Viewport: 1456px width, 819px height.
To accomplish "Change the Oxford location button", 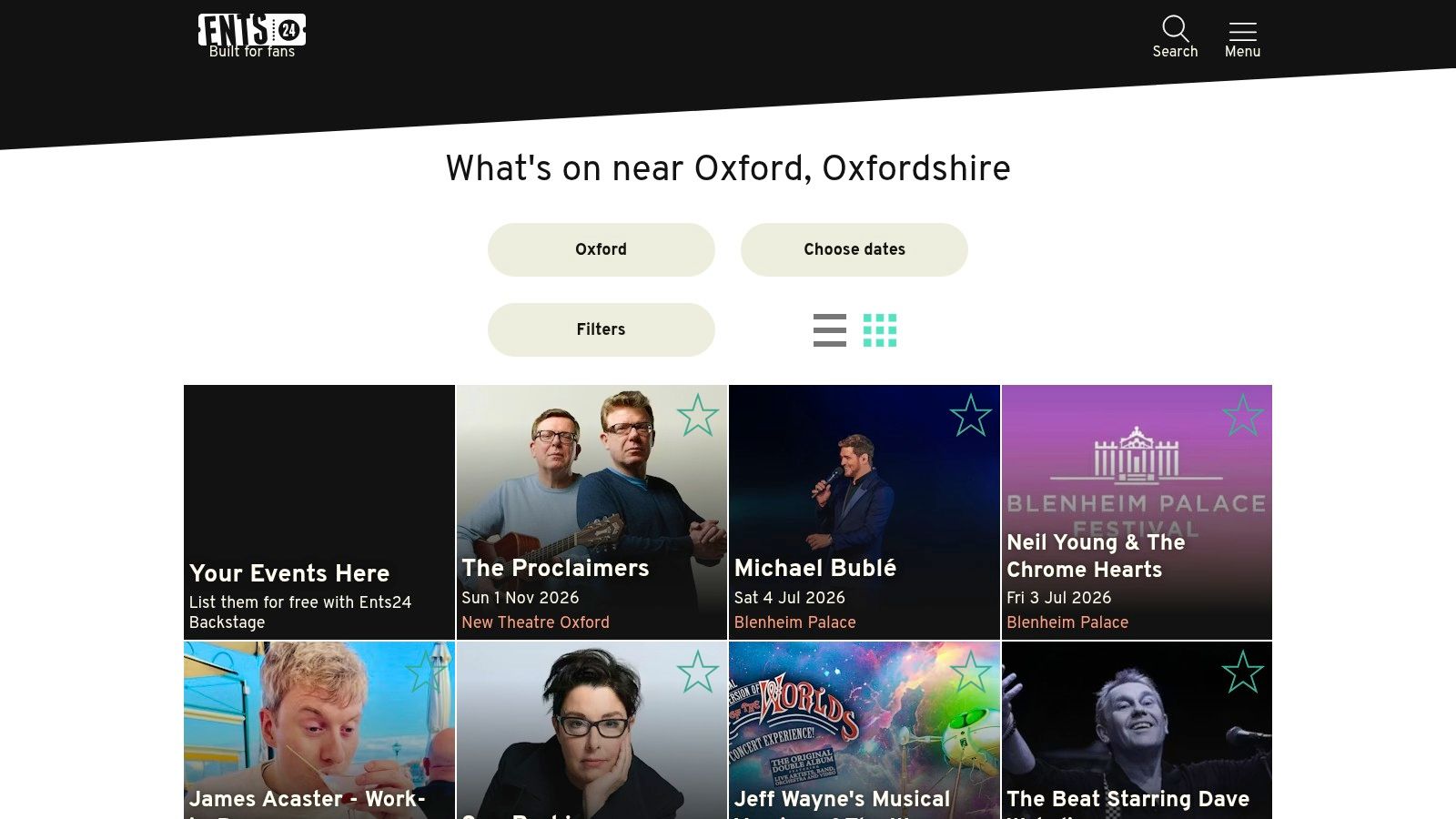I will [601, 249].
